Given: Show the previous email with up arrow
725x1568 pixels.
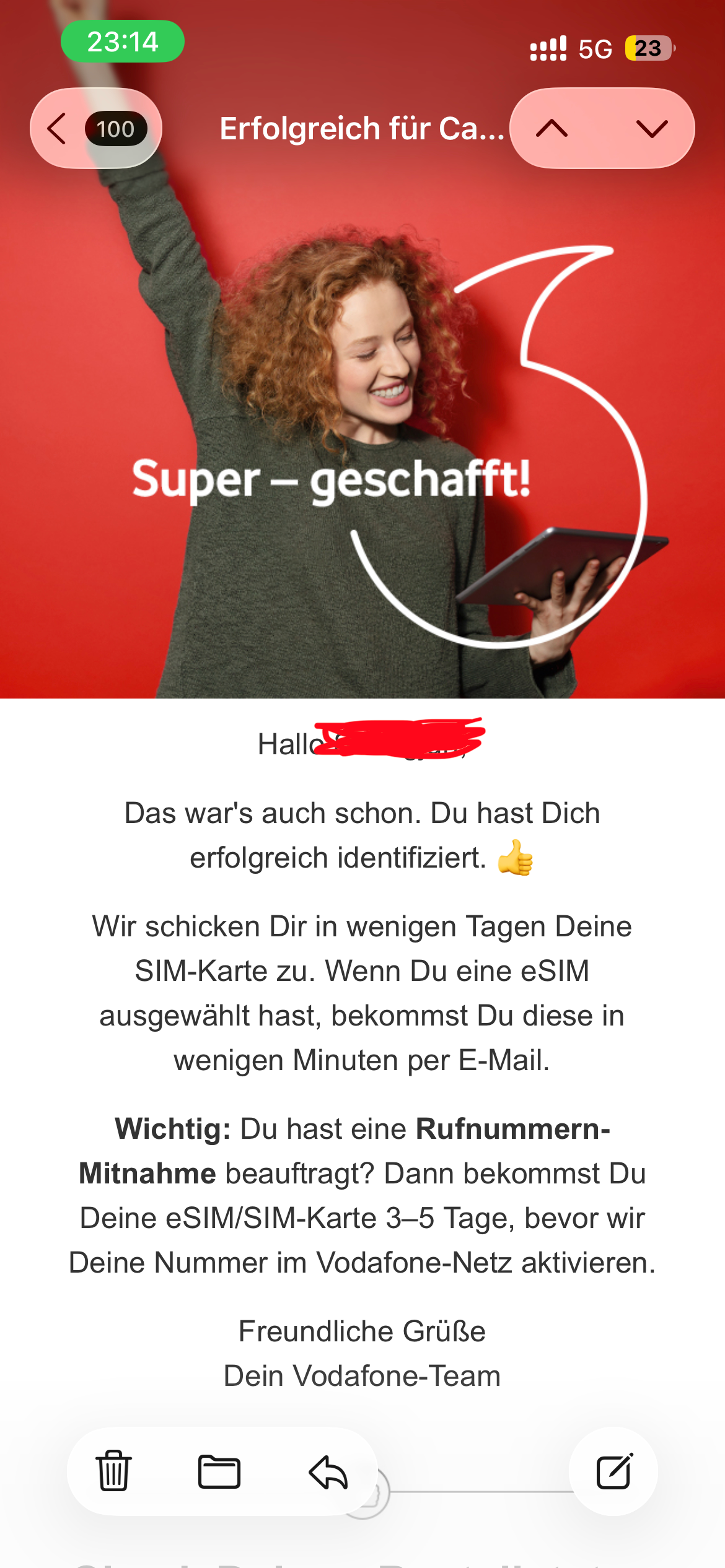Looking at the screenshot, I should tap(551, 129).
